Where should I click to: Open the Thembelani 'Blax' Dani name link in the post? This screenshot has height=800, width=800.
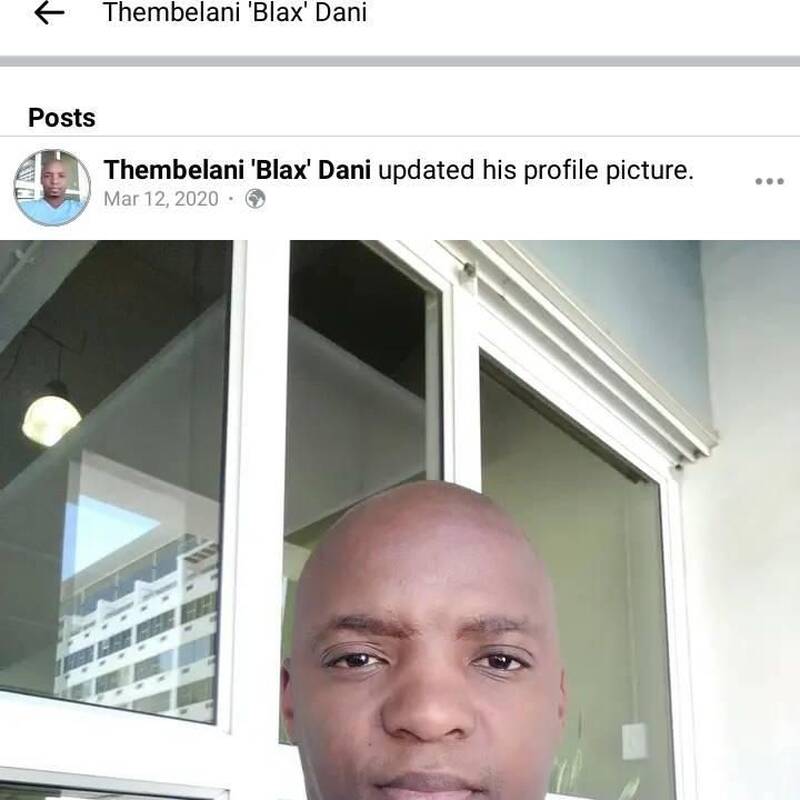click(237, 170)
